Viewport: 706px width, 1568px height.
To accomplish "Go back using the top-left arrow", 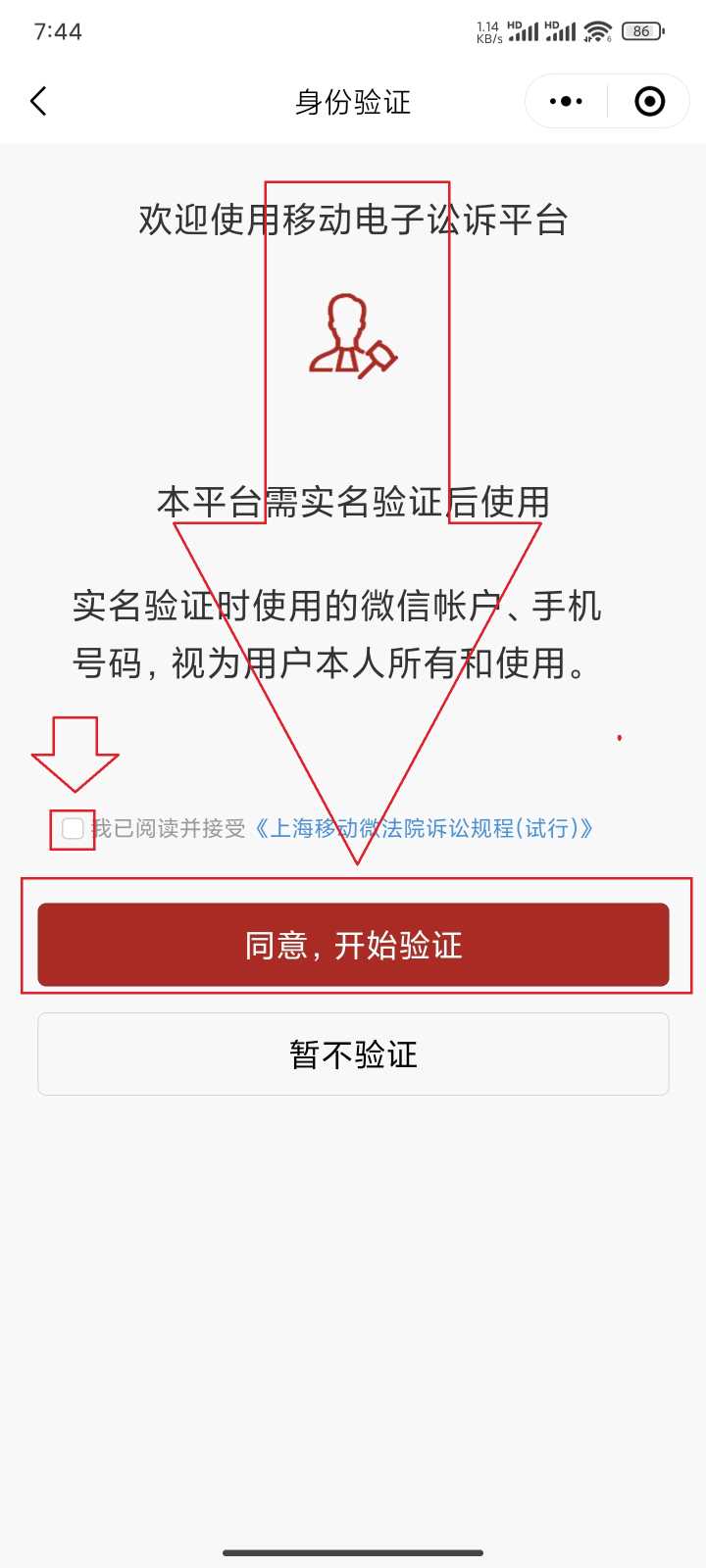I will [x=39, y=101].
